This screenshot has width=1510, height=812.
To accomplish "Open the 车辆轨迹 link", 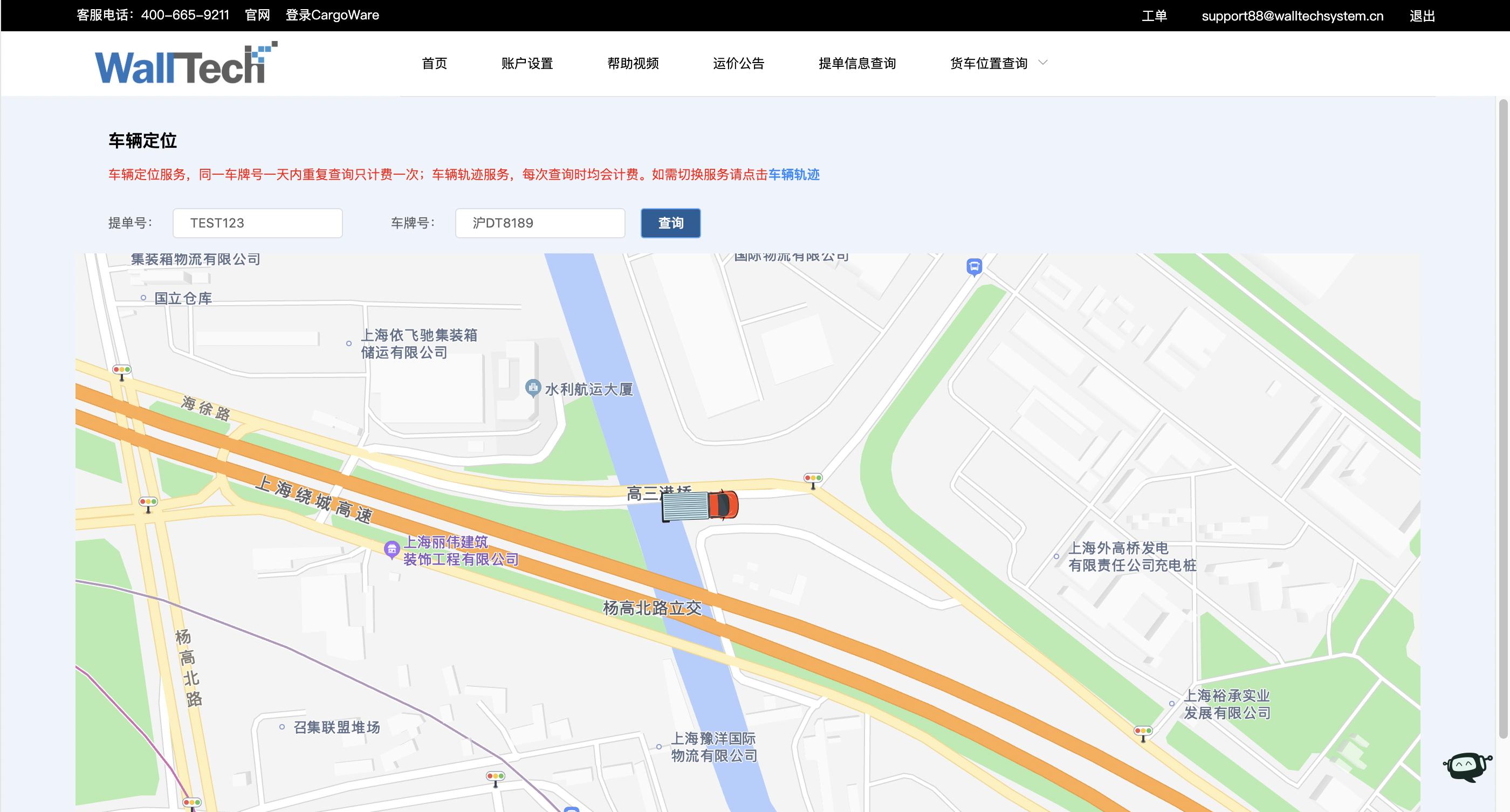I will coord(794,175).
